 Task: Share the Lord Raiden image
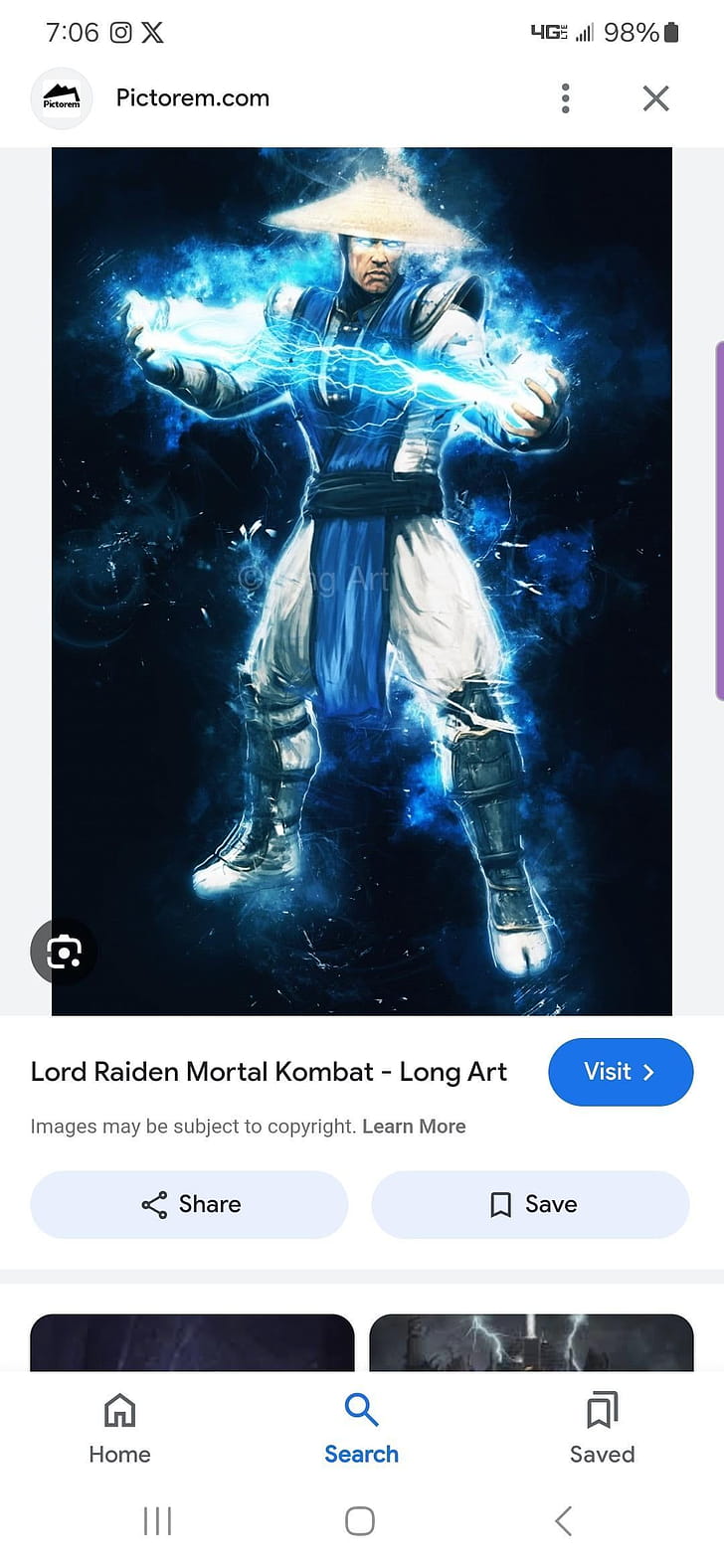pyautogui.click(x=190, y=1204)
